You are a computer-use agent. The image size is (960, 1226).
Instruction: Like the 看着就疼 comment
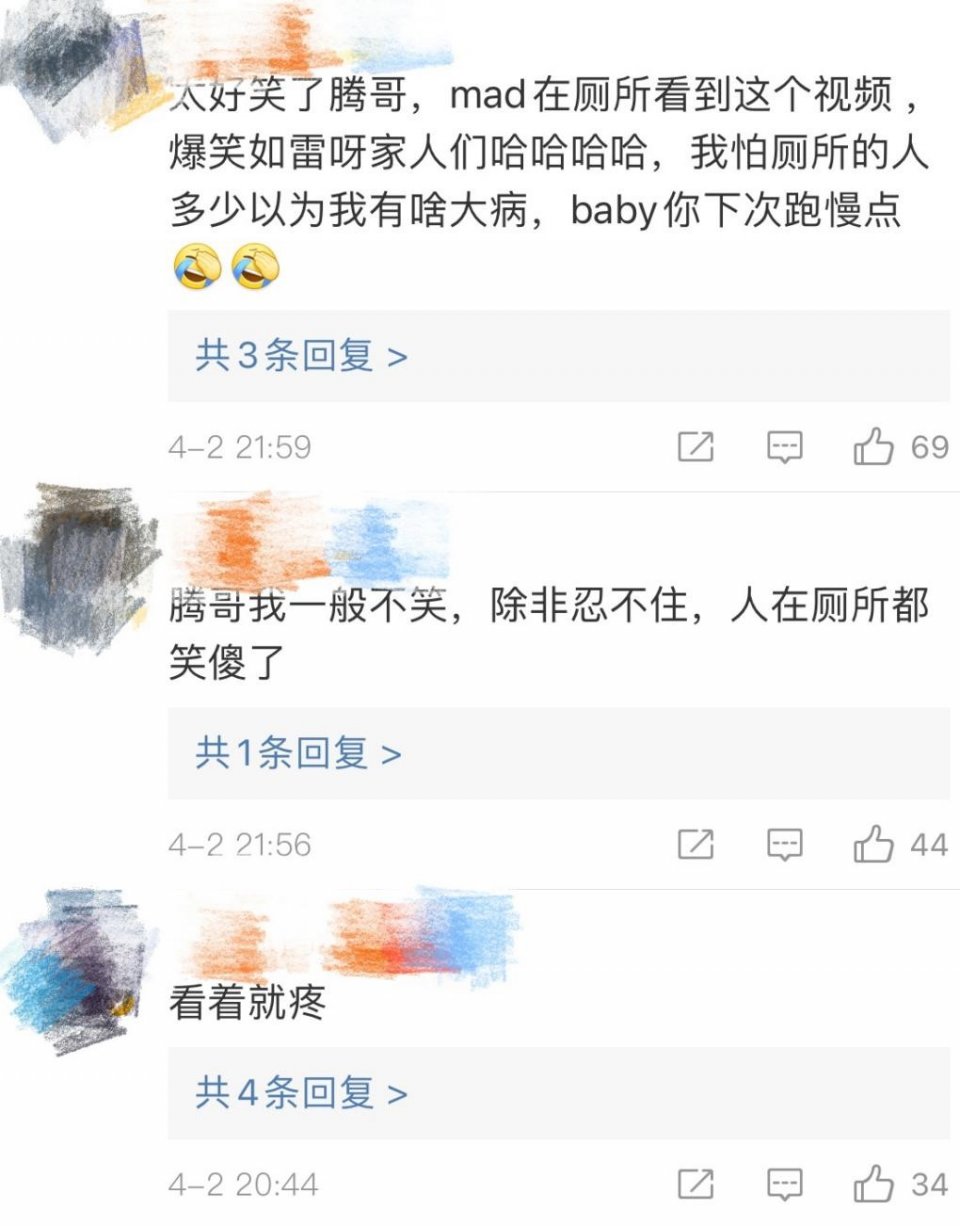coord(873,1185)
